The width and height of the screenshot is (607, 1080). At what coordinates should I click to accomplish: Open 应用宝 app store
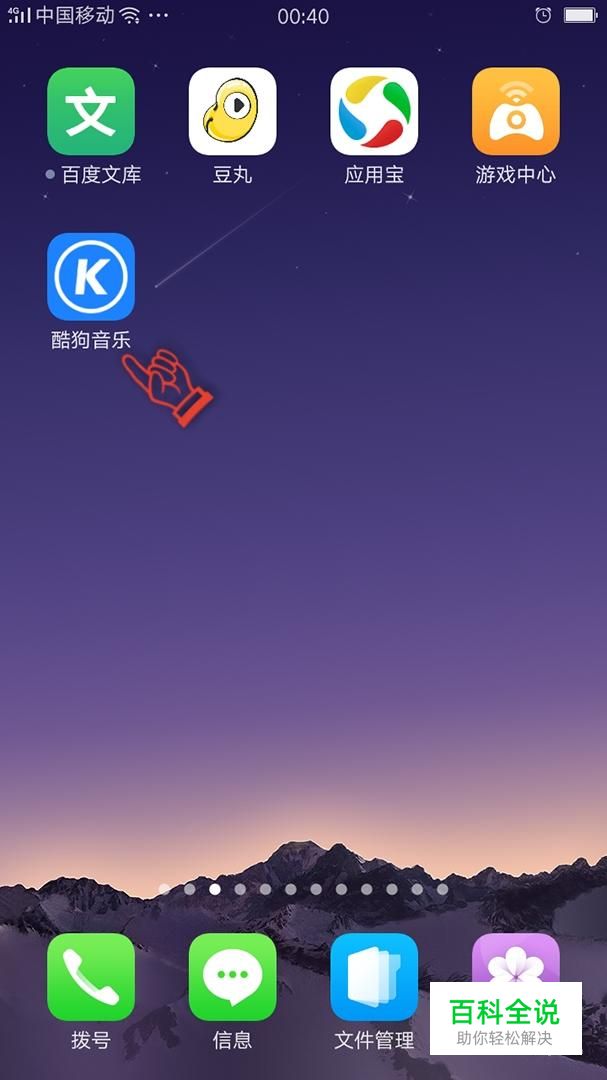[x=374, y=112]
